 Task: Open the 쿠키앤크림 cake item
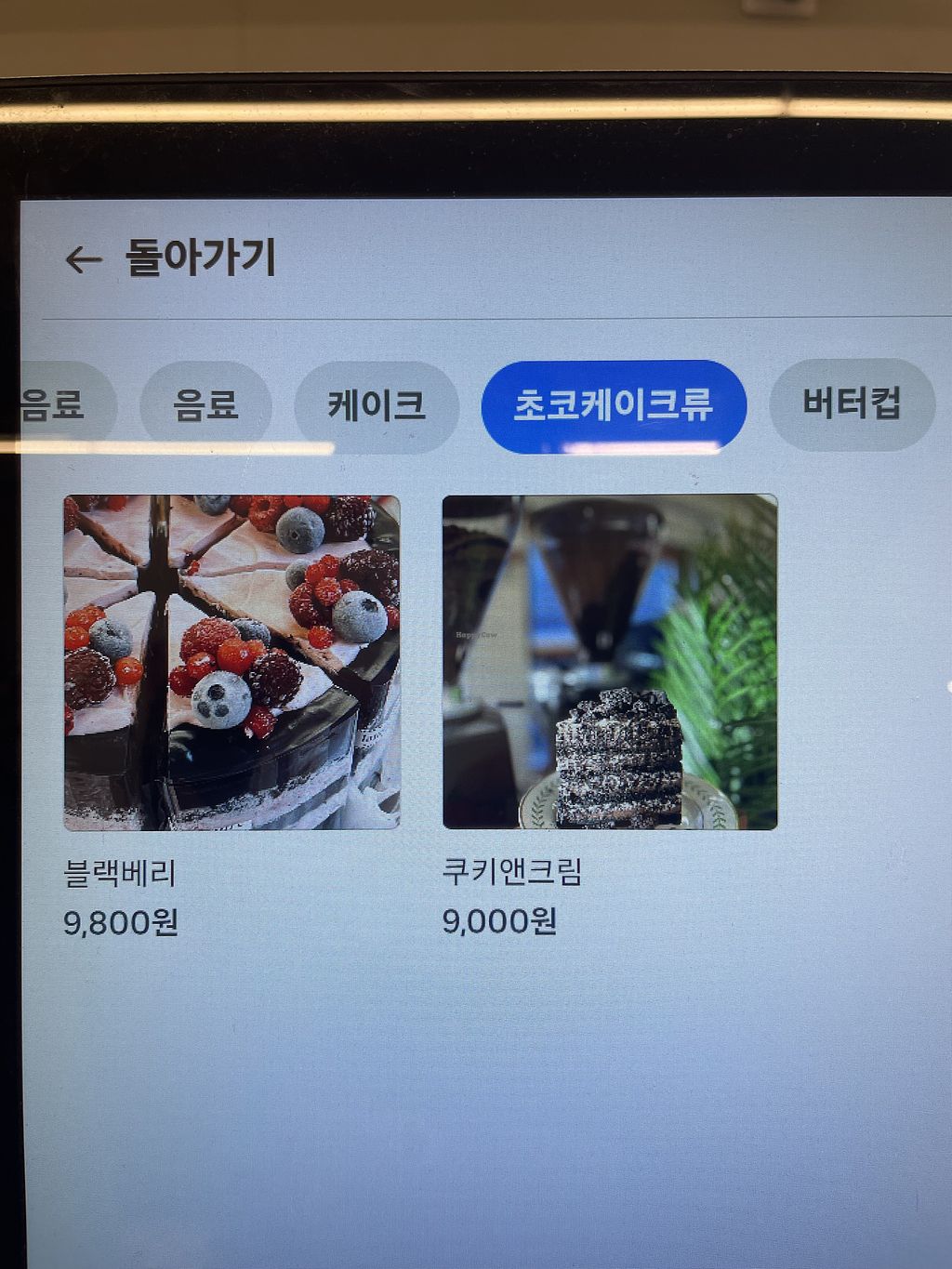click(x=610, y=662)
